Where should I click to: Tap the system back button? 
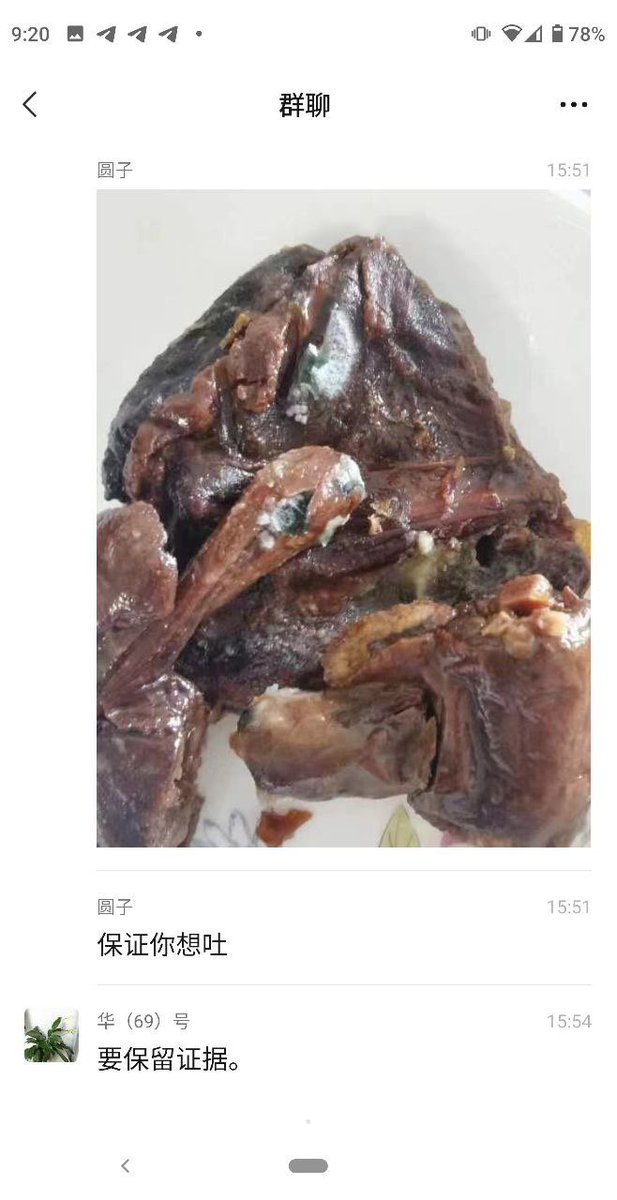click(x=125, y=1165)
